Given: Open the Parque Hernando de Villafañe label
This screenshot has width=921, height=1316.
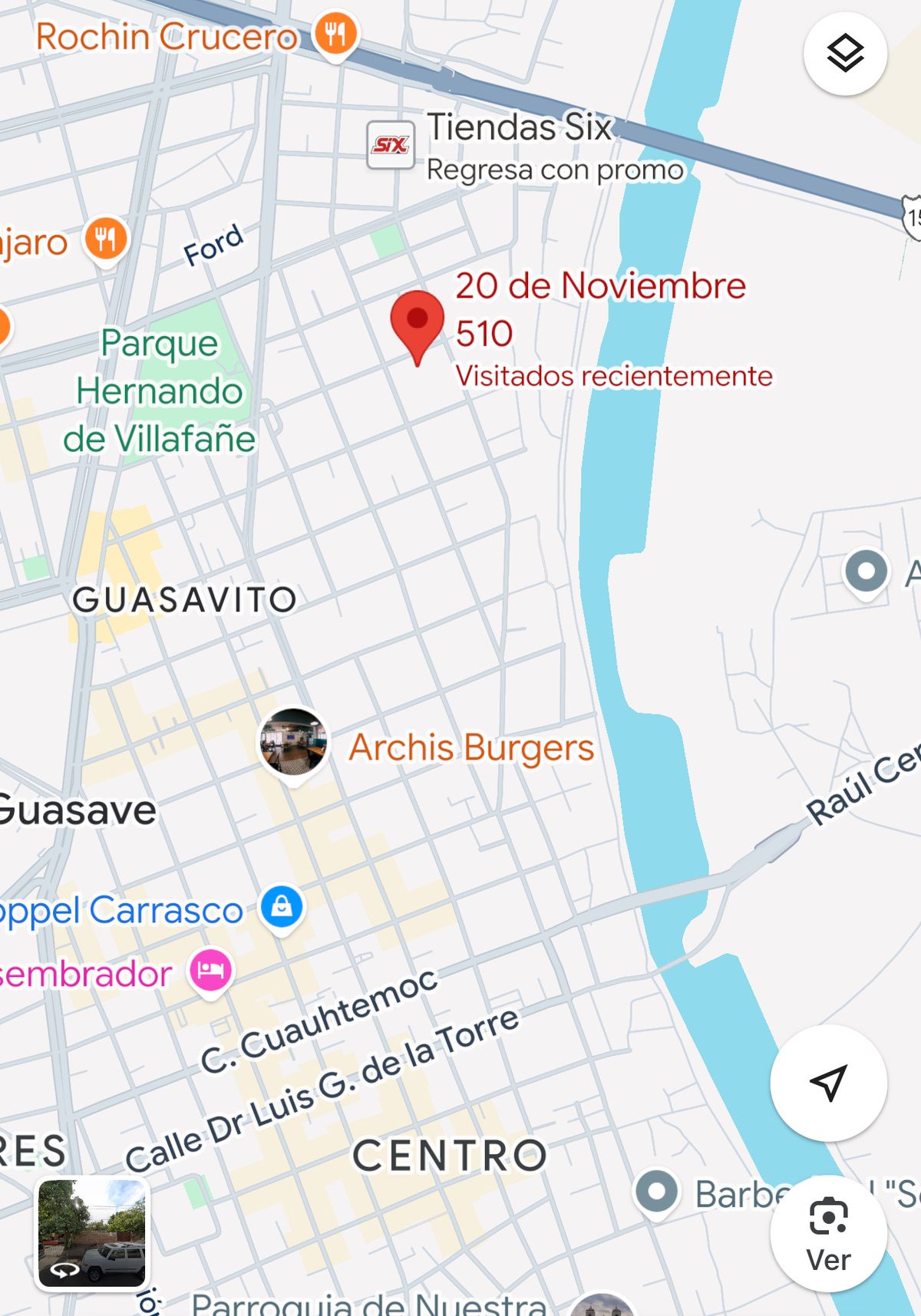Looking at the screenshot, I should click(x=160, y=391).
